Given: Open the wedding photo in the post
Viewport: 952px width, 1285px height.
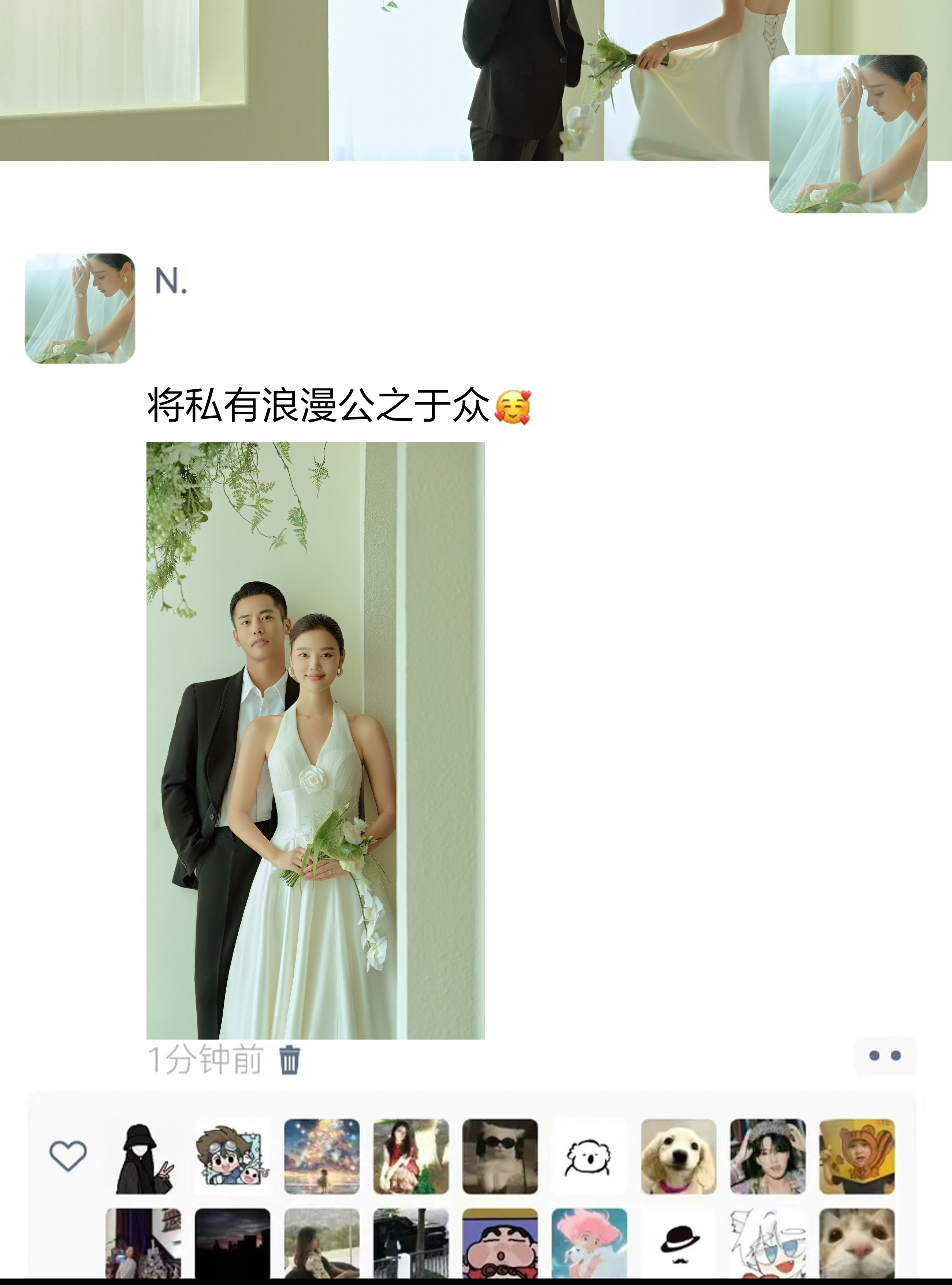Looking at the screenshot, I should [315, 740].
